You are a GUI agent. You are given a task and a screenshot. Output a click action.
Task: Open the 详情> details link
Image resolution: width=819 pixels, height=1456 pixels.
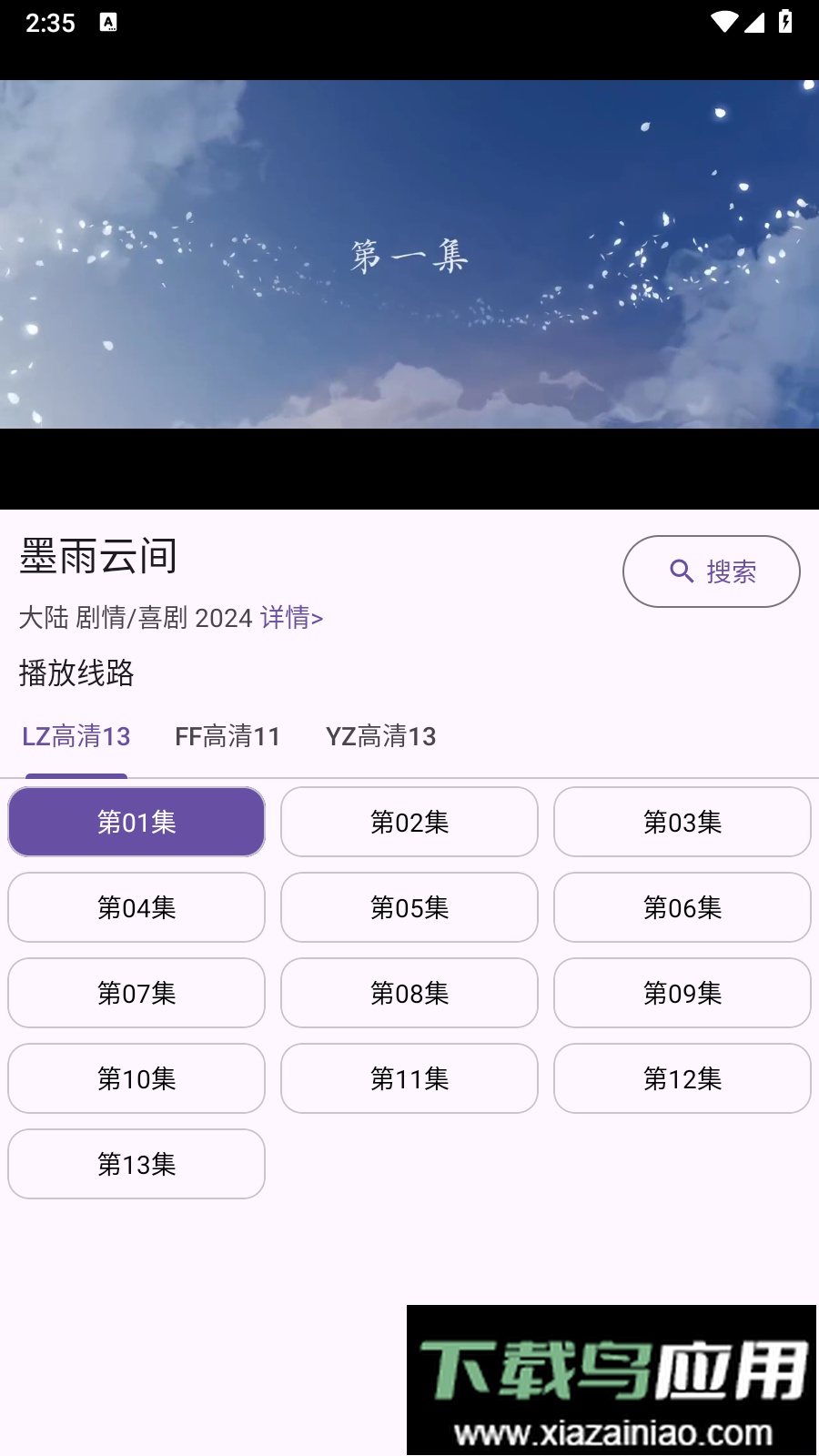point(291,618)
